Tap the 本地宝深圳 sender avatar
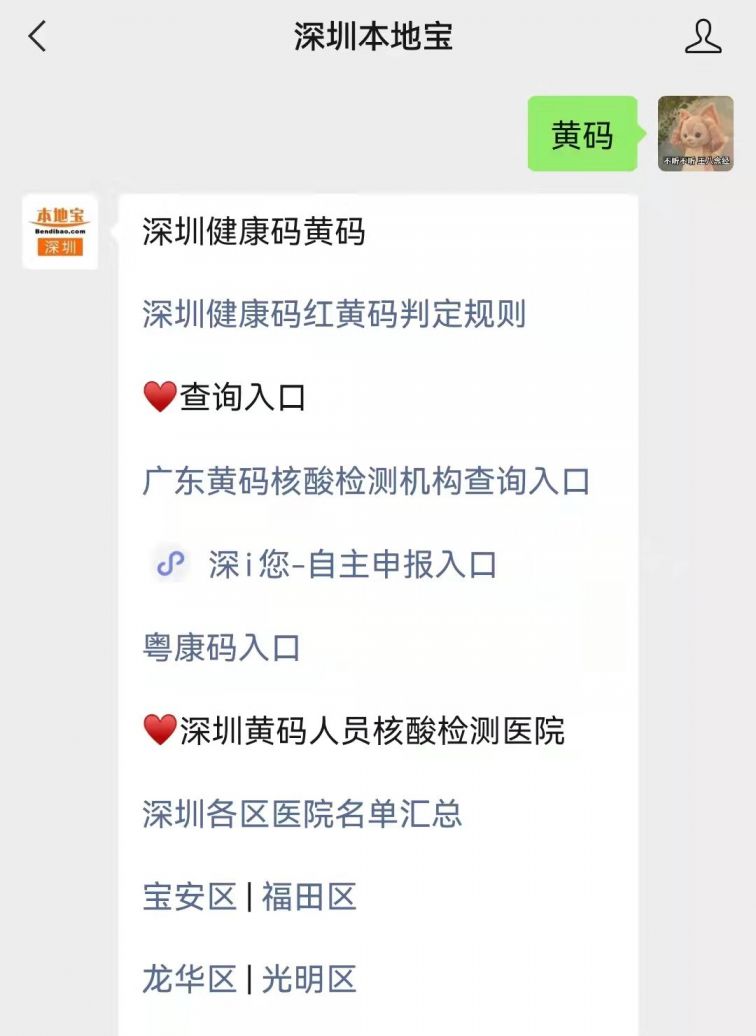Image resolution: width=756 pixels, height=1036 pixels. point(60,231)
